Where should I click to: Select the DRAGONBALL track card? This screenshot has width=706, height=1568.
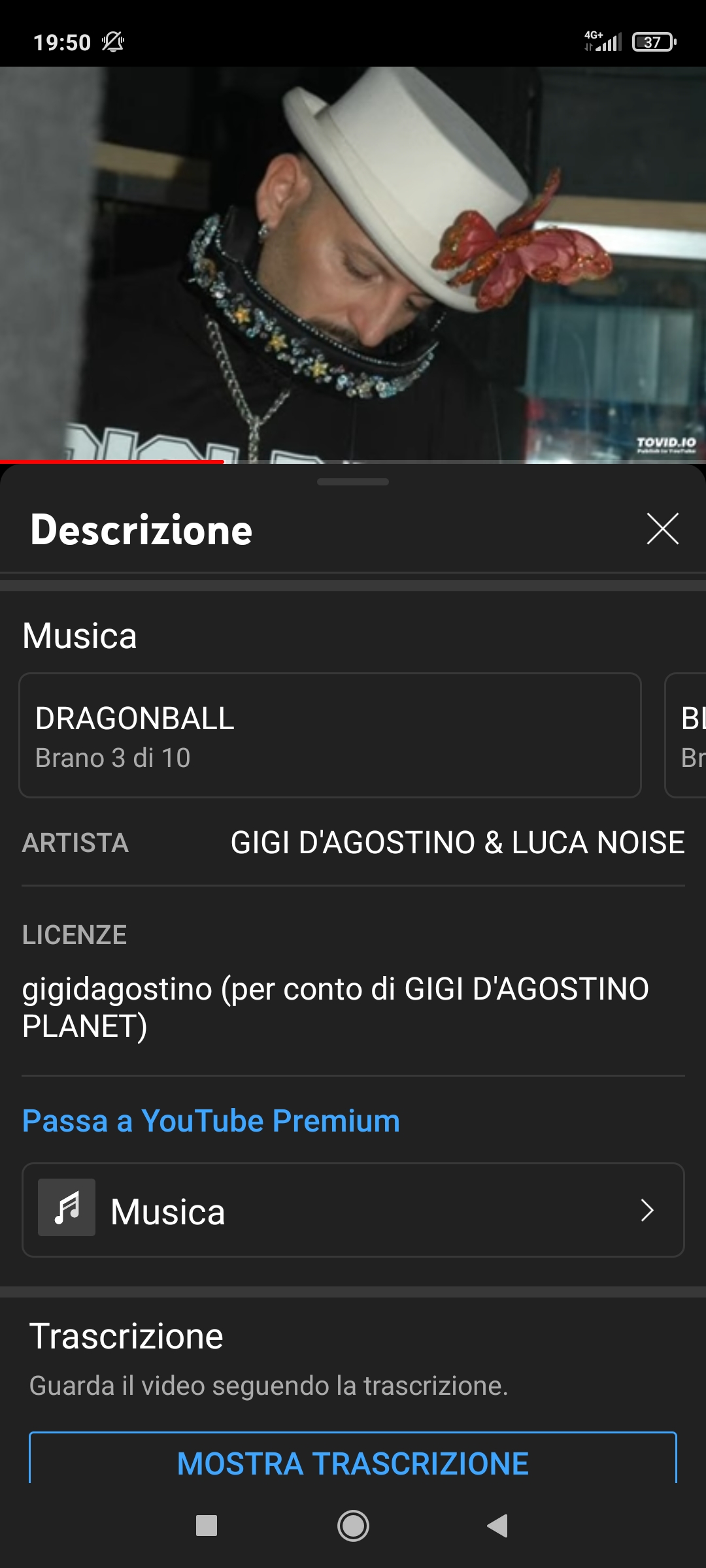(330, 734)
